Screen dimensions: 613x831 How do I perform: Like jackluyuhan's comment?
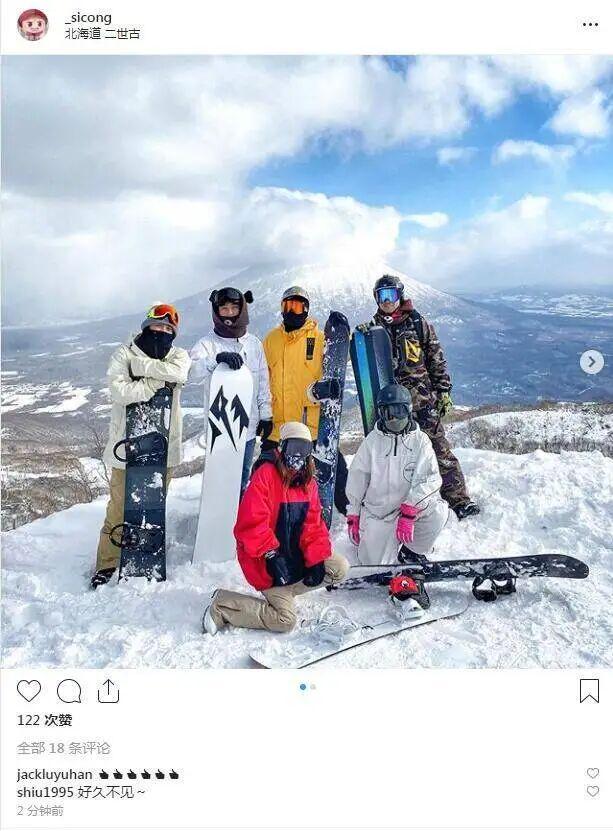click(592, 773)
